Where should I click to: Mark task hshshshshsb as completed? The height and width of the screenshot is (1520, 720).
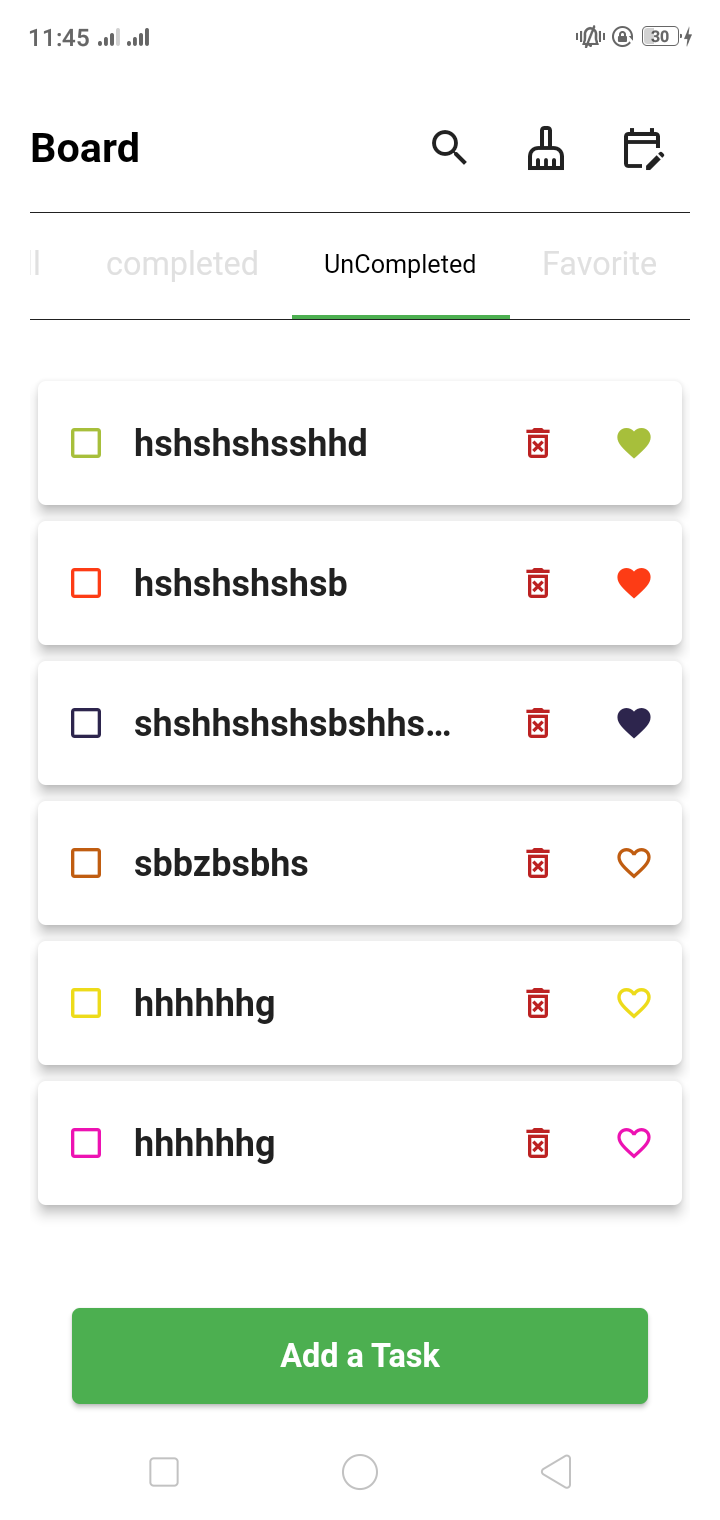click(86, 583)
